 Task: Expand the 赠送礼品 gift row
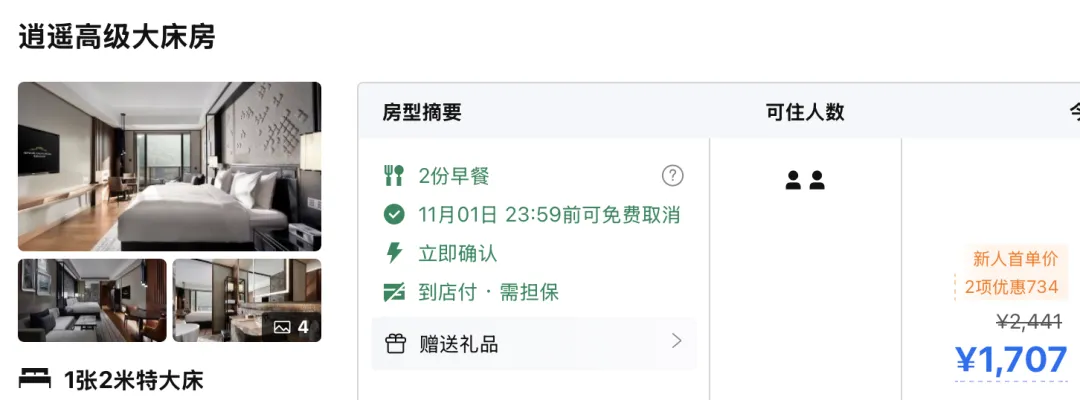[533, 344]
